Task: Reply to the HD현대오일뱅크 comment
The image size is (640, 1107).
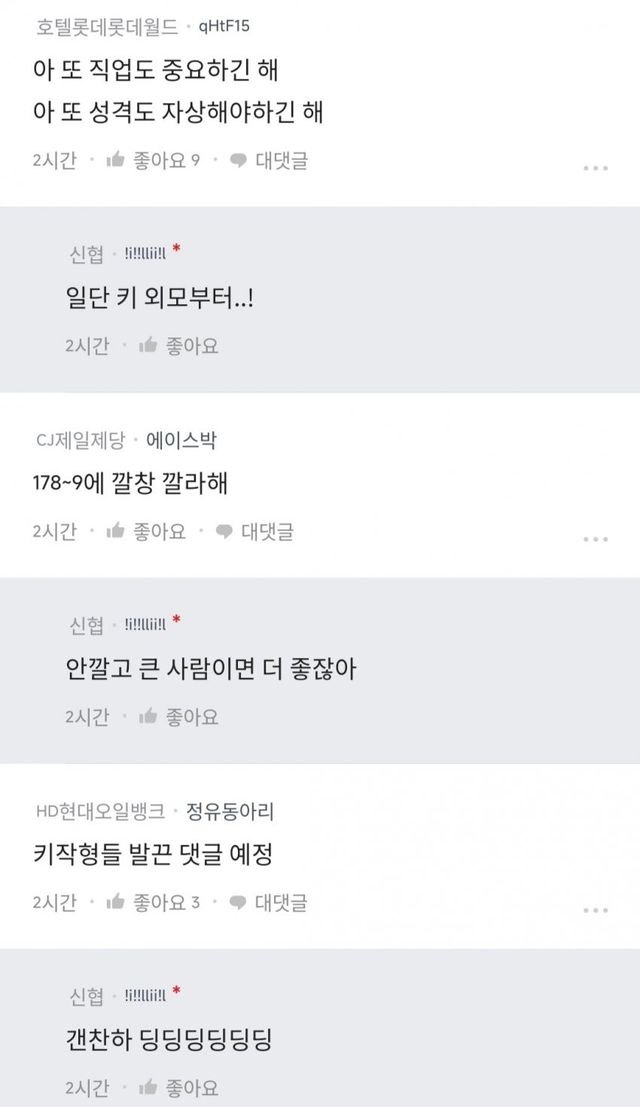Action: click(269, 902)
